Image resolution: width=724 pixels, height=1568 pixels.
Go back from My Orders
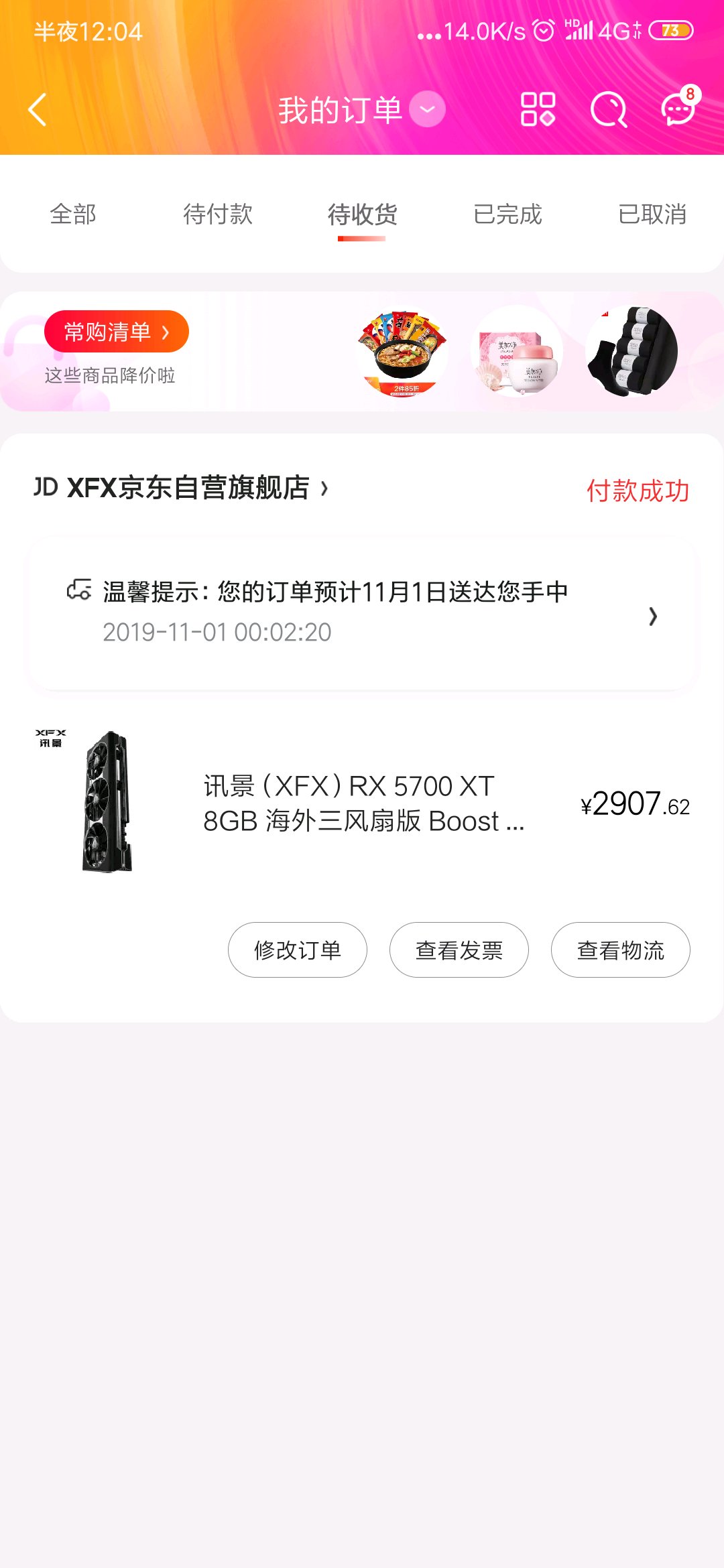[38, 110]
